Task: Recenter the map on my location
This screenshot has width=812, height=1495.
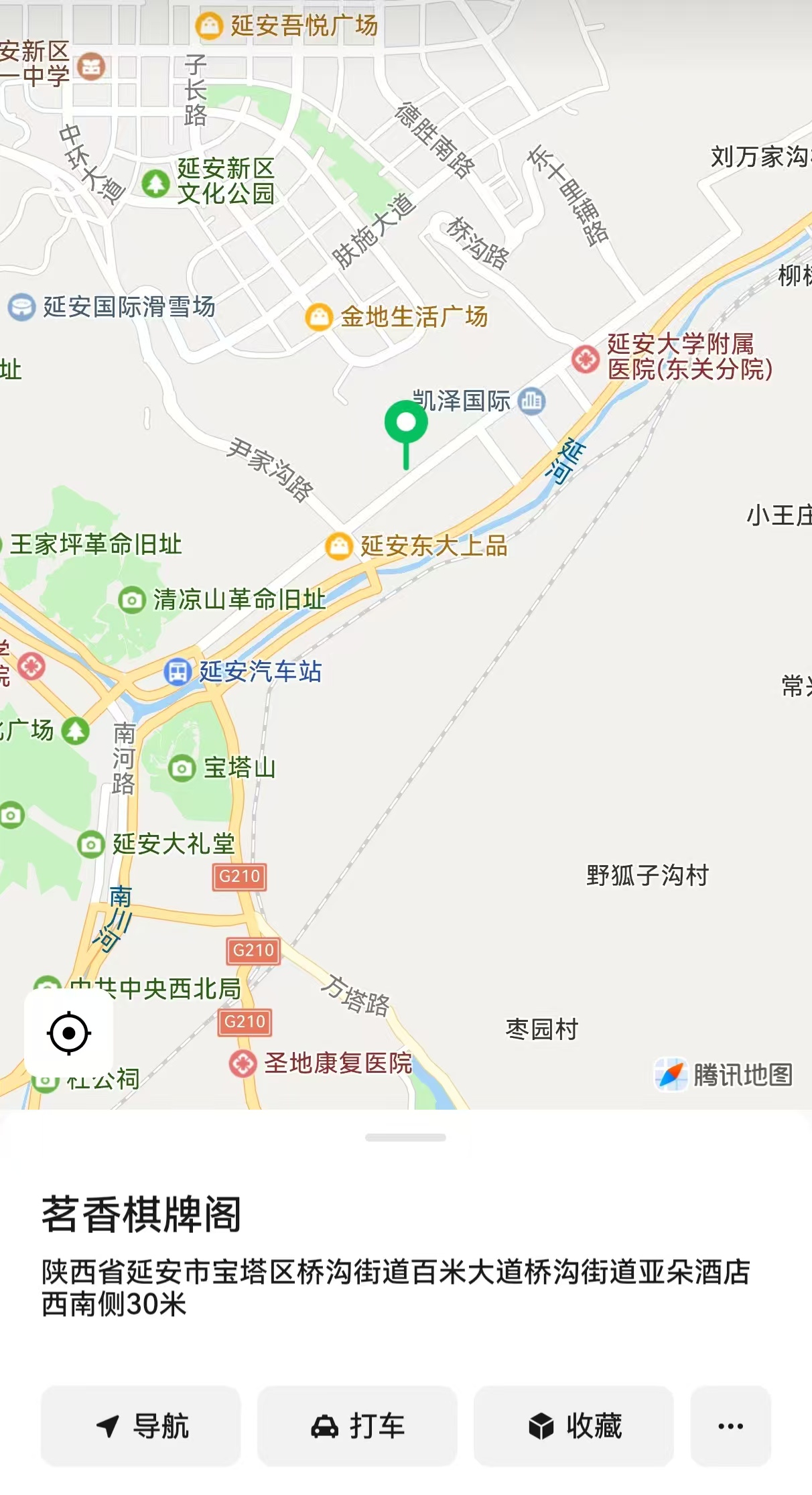Action: click(68, 1033)
